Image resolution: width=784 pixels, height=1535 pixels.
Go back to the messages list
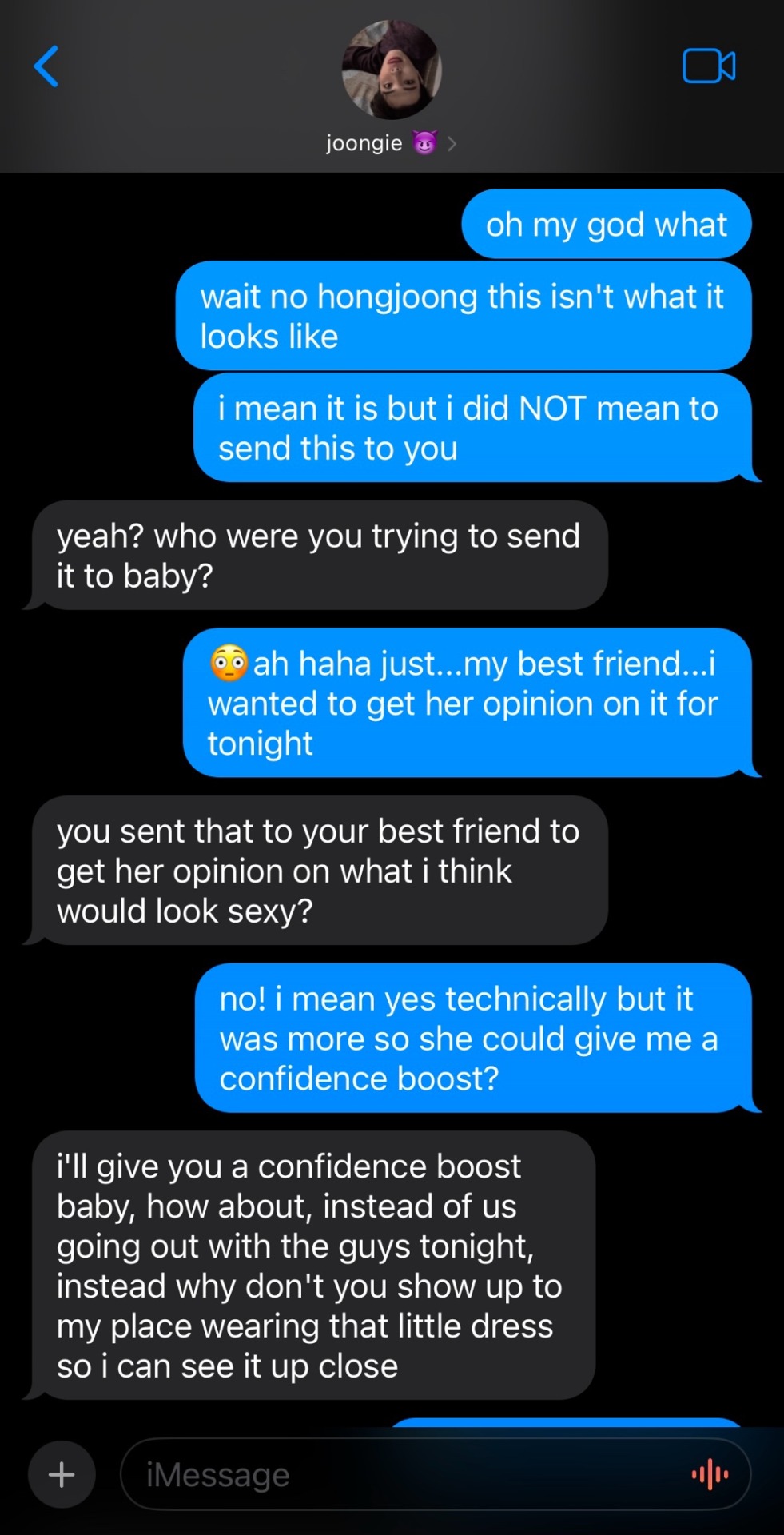pos(46,66)
